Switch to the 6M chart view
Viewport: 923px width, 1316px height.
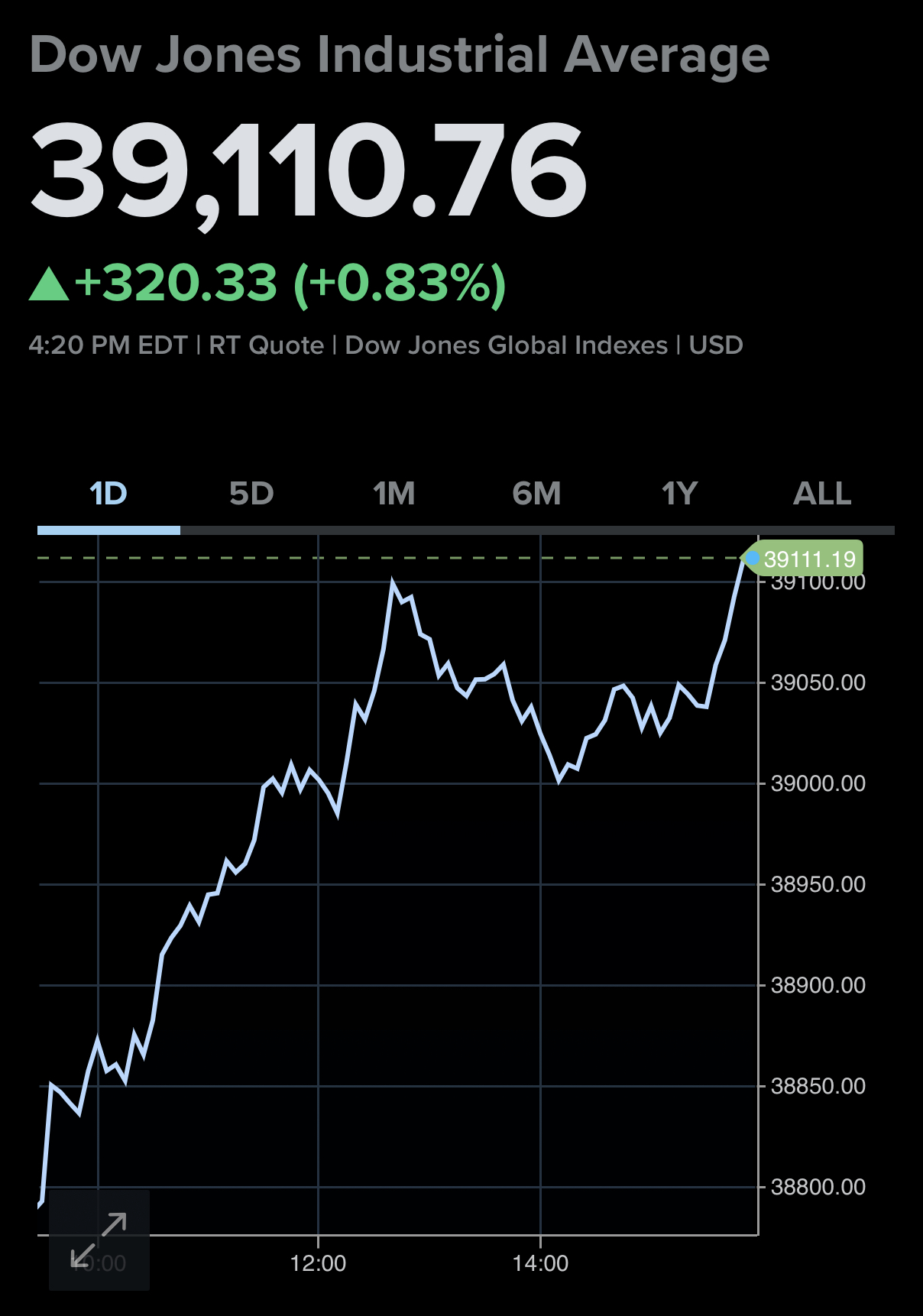(x=537, y=494)
